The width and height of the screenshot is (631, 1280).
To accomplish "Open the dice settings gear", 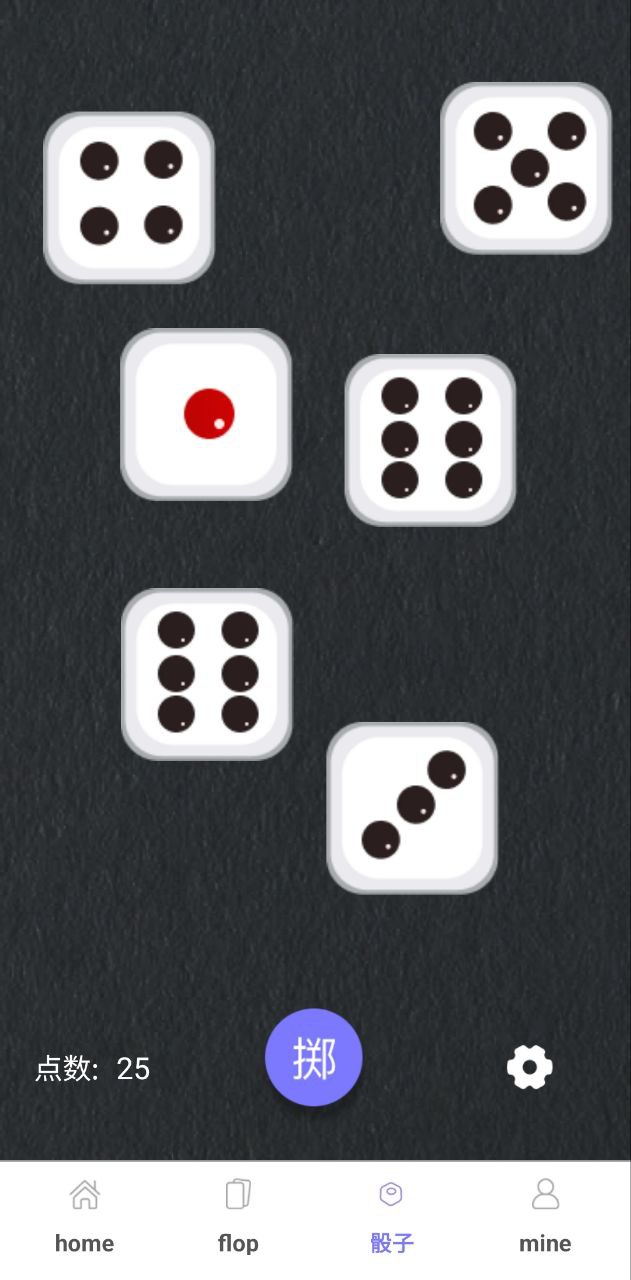I will click(529, 1067).
